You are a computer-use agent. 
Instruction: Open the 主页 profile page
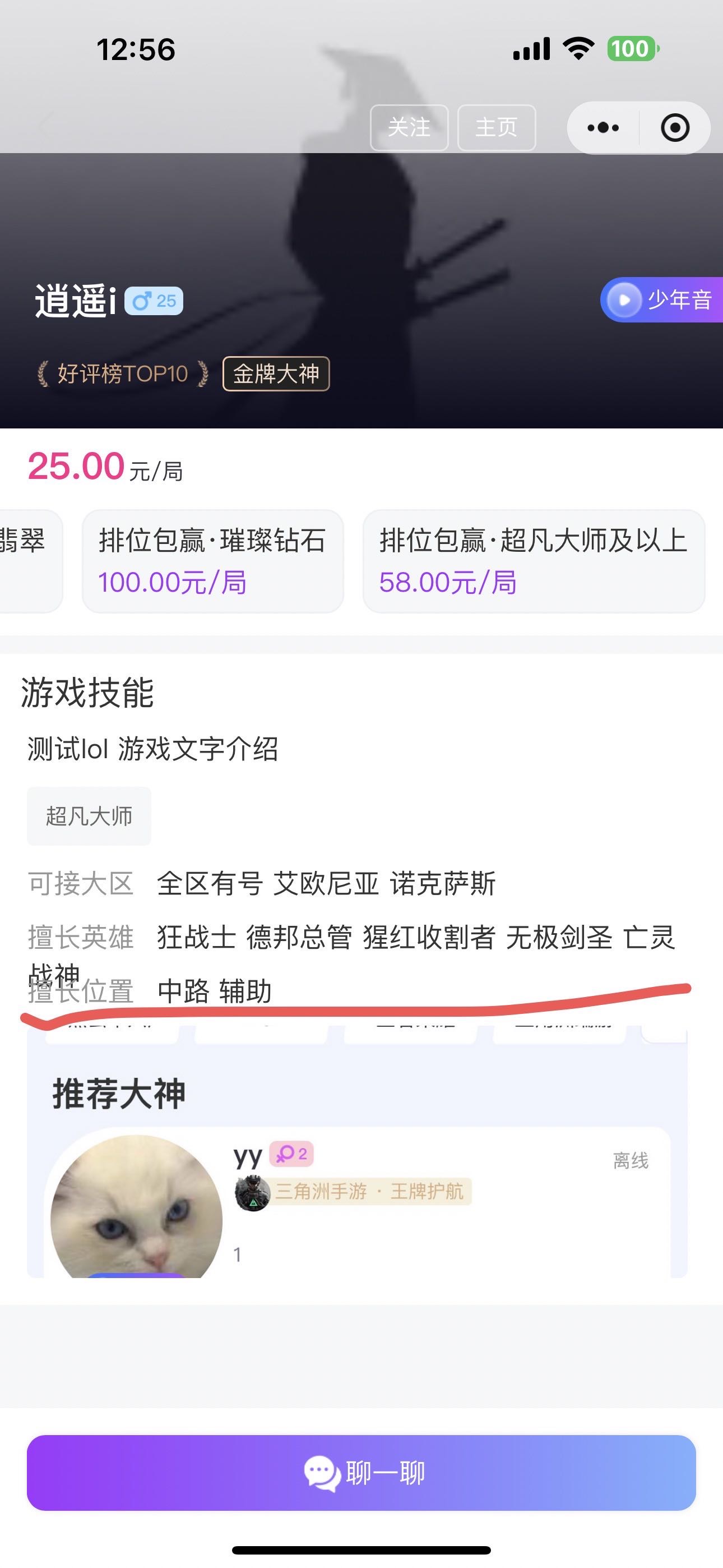[x=496, y=127]
